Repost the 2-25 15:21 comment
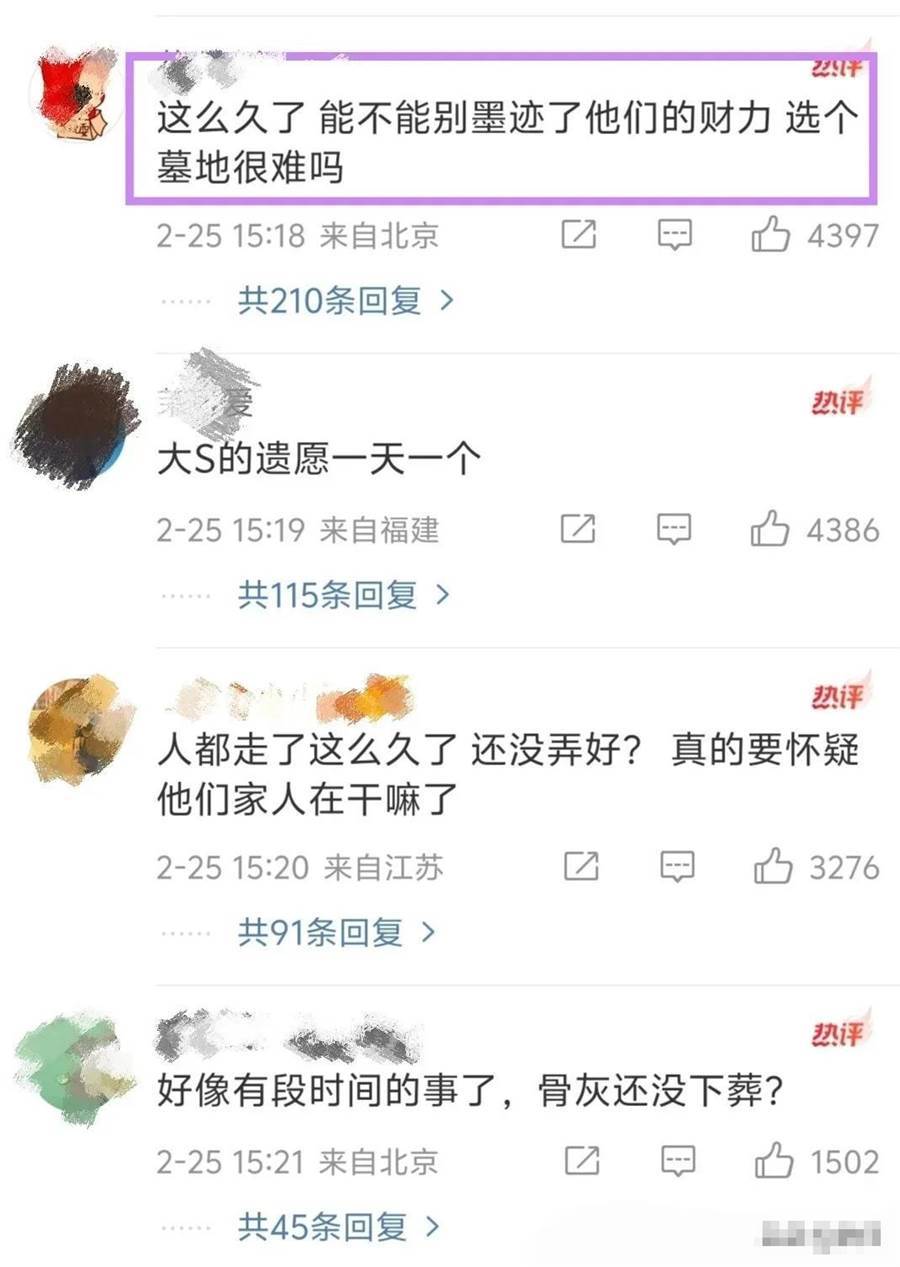 point(581,1161)
